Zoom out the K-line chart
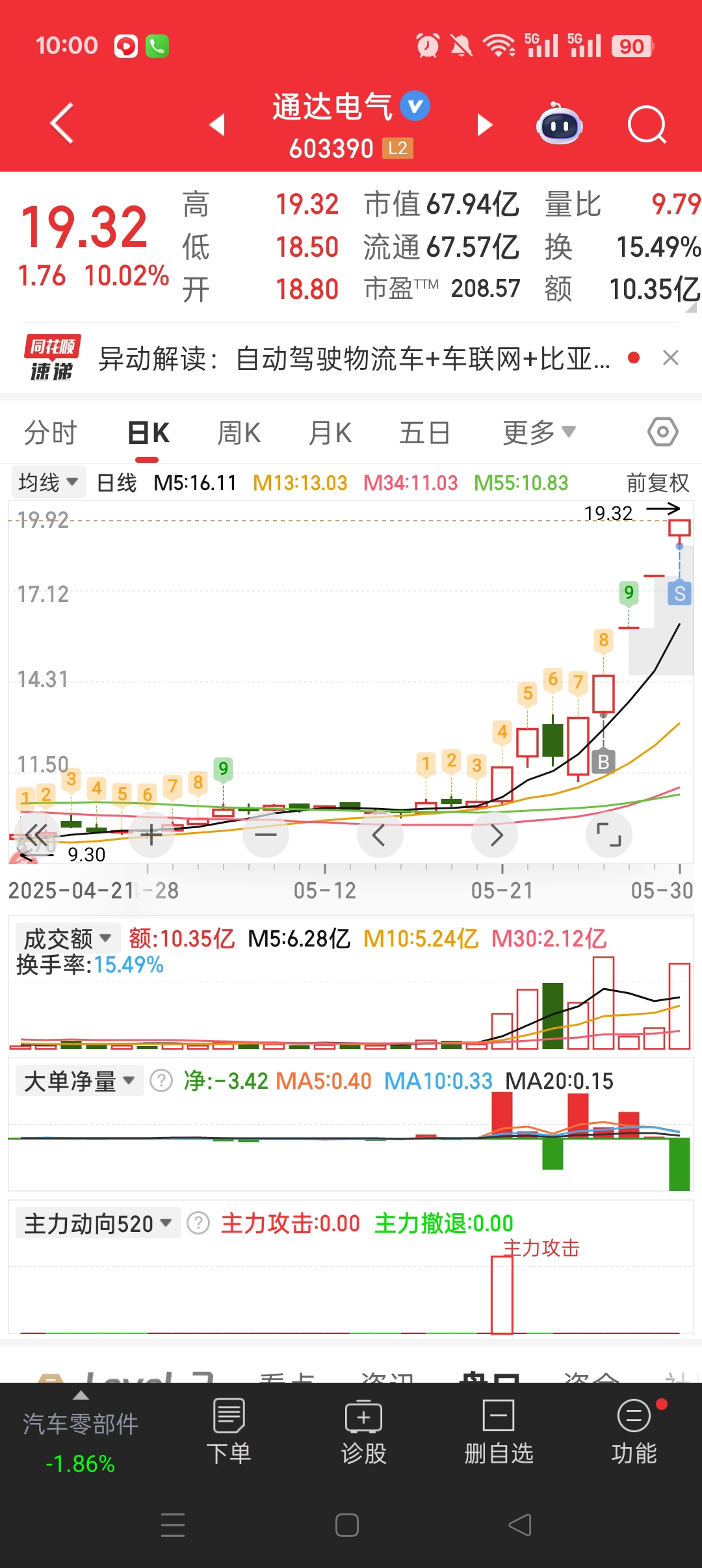The image size is (702, 1568). 266,834
